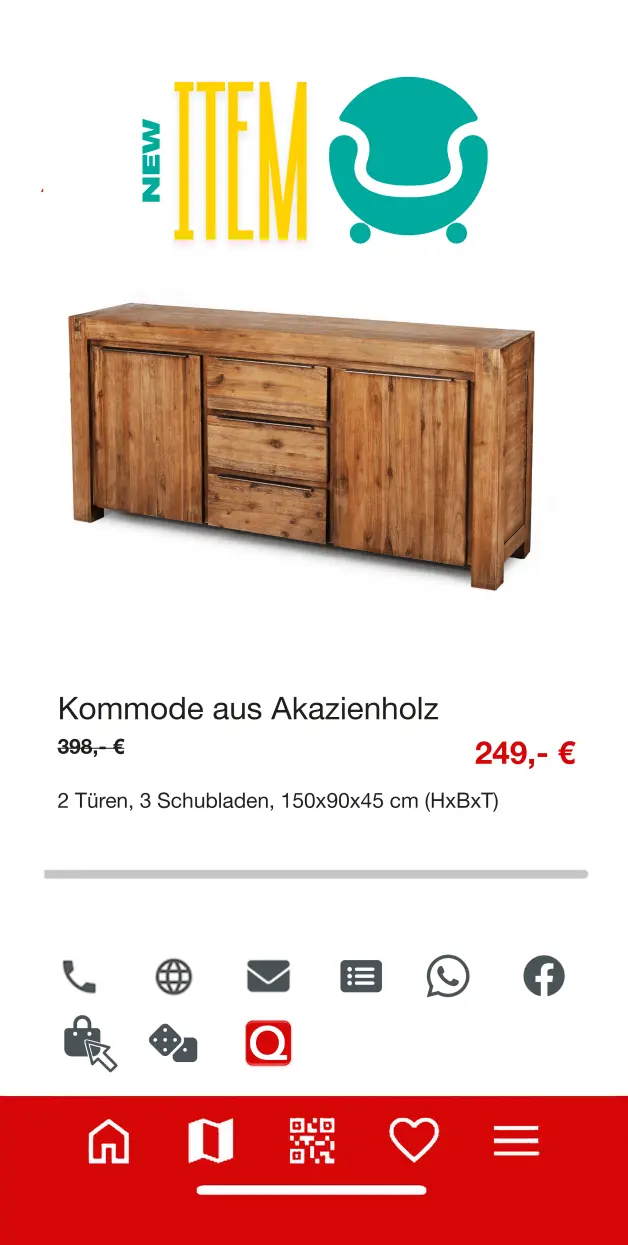This screenshot has height=1245, width=628.
Task: Switch to the map tab
Action: click(211, 1141)
